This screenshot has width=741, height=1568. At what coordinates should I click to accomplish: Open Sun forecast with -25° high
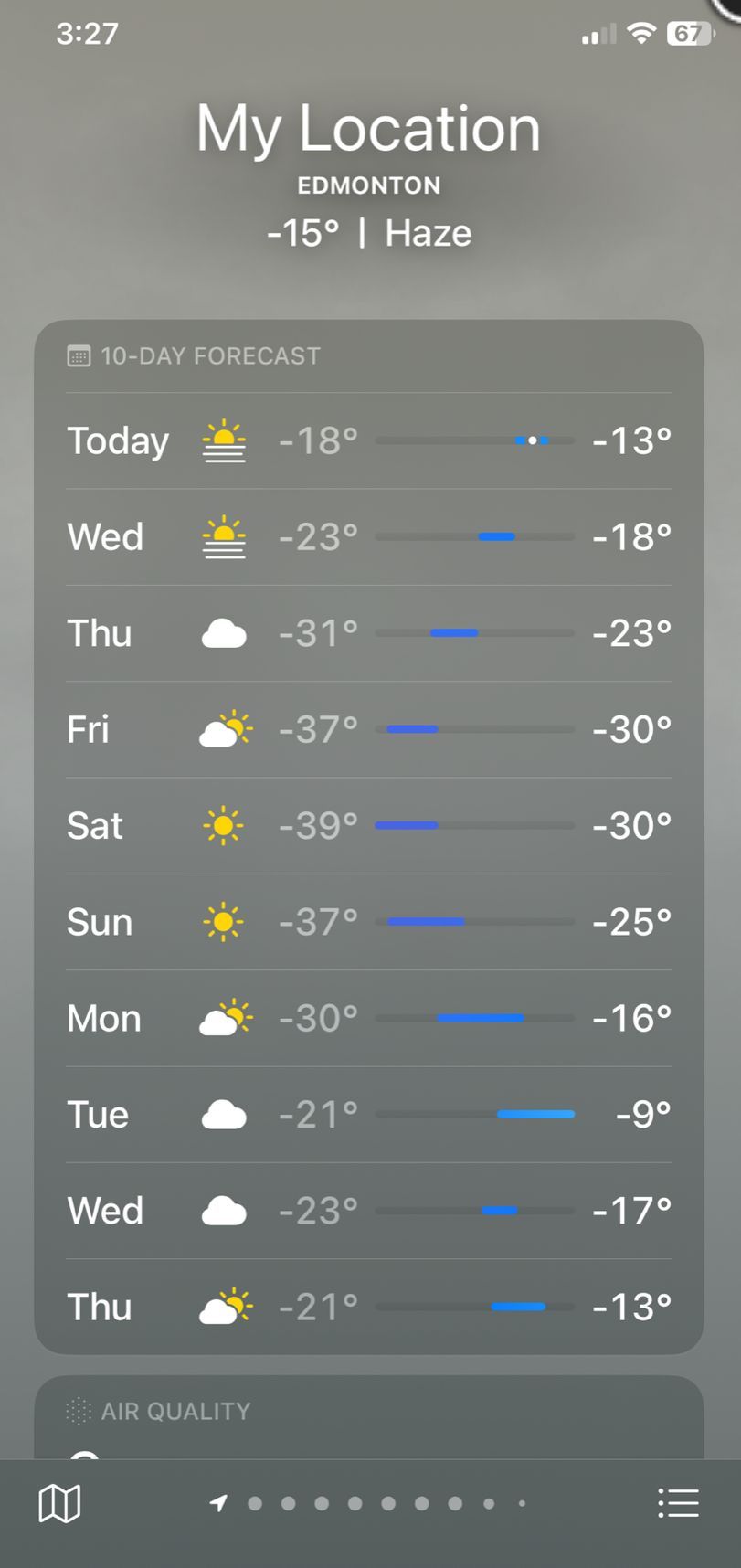pos(369,922)
